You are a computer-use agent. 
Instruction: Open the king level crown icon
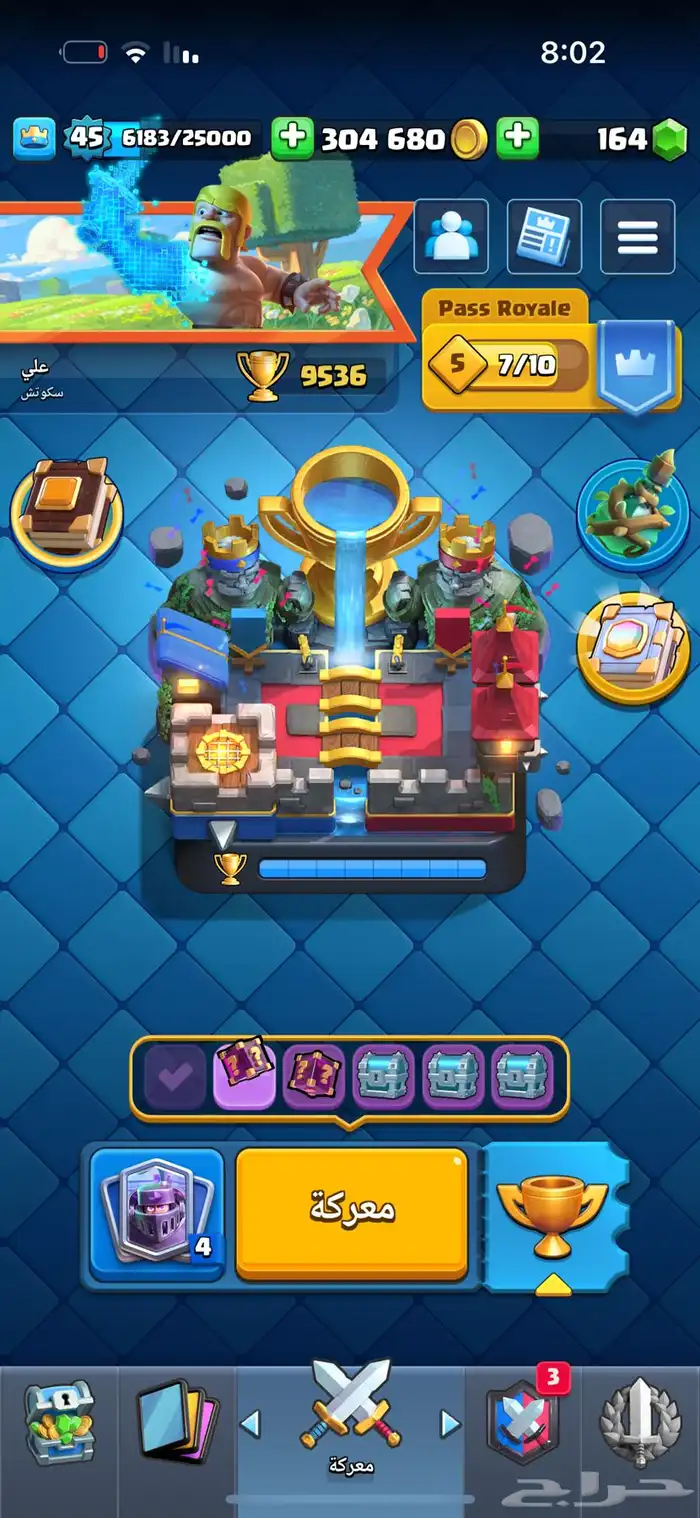tap(33, 139)
